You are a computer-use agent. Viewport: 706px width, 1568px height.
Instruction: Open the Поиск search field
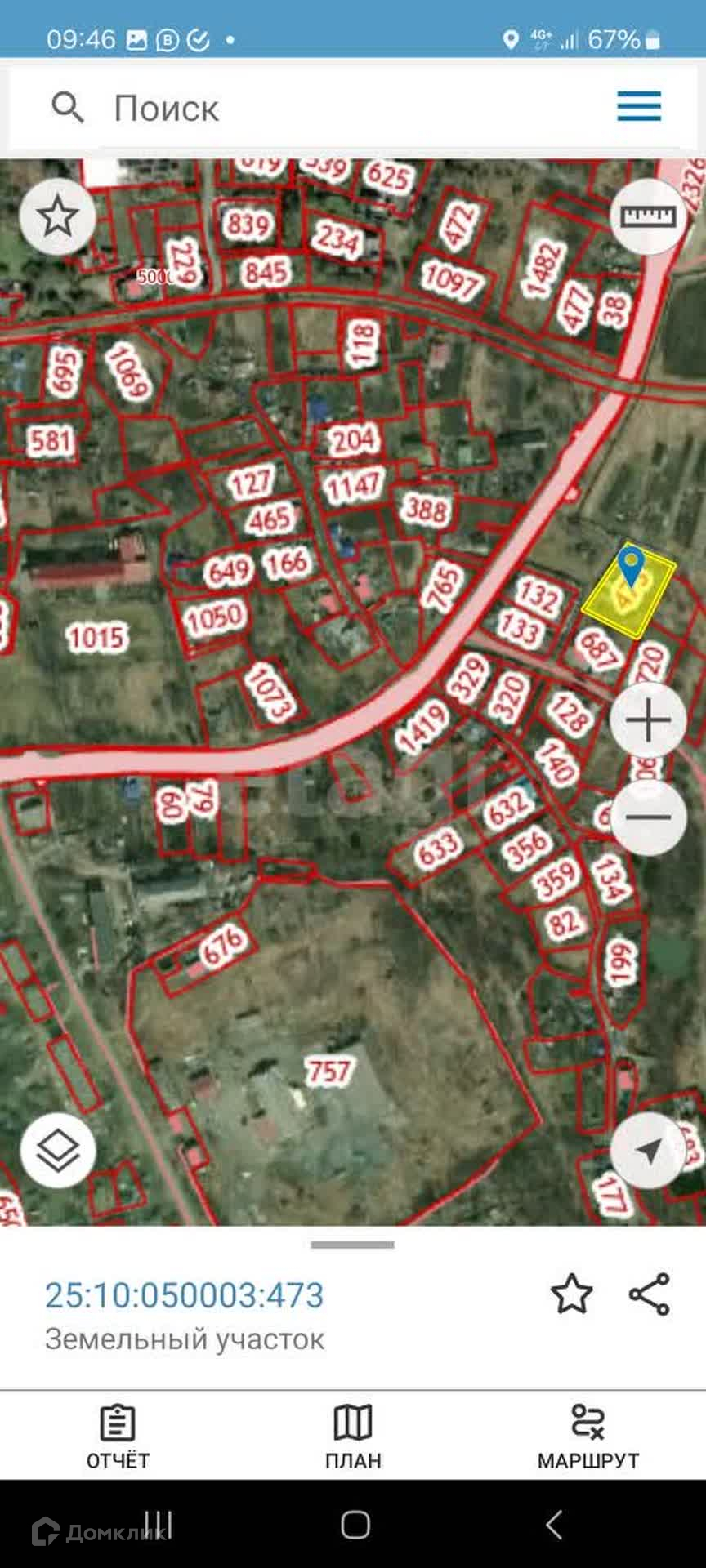click(x=245, y=109)
